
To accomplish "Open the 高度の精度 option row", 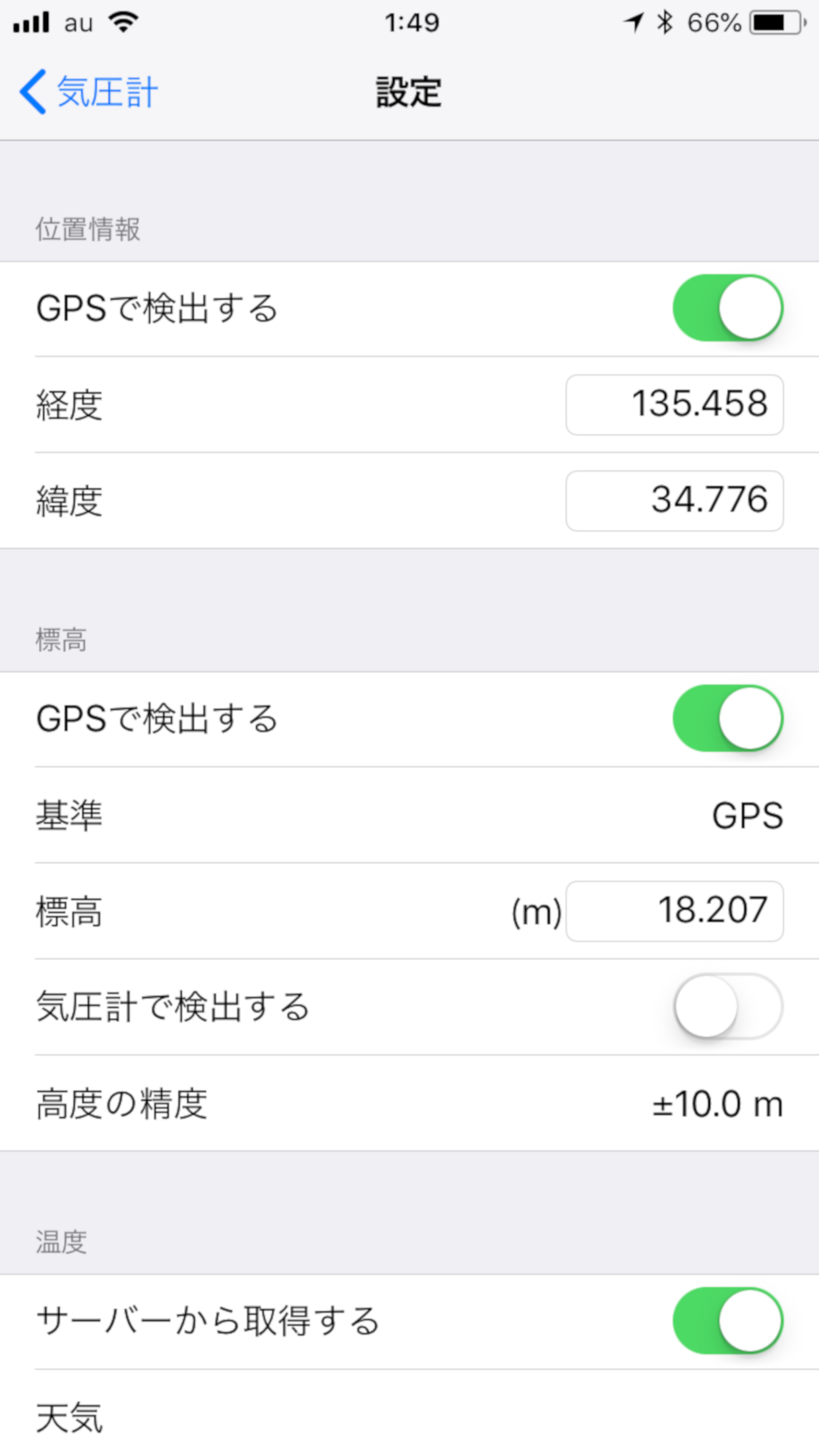I will tap(409, 1103).
